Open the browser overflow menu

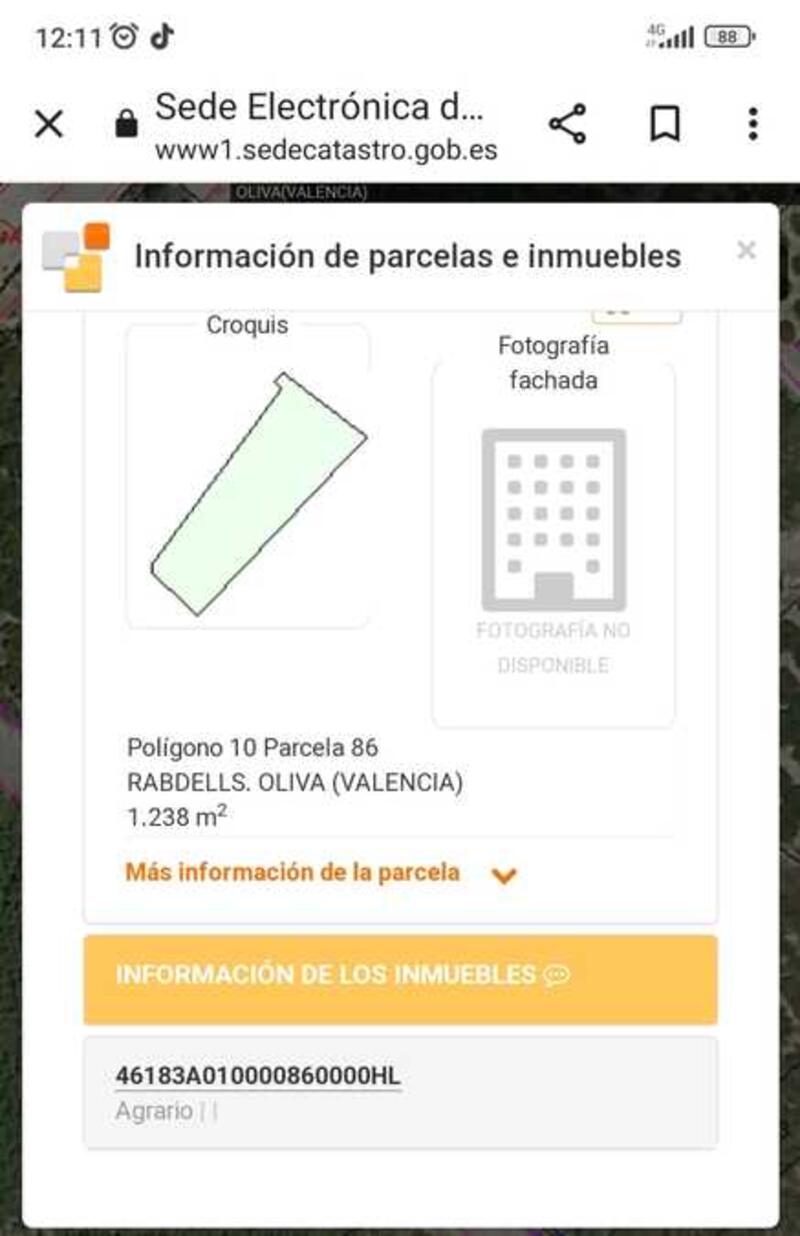752,125
